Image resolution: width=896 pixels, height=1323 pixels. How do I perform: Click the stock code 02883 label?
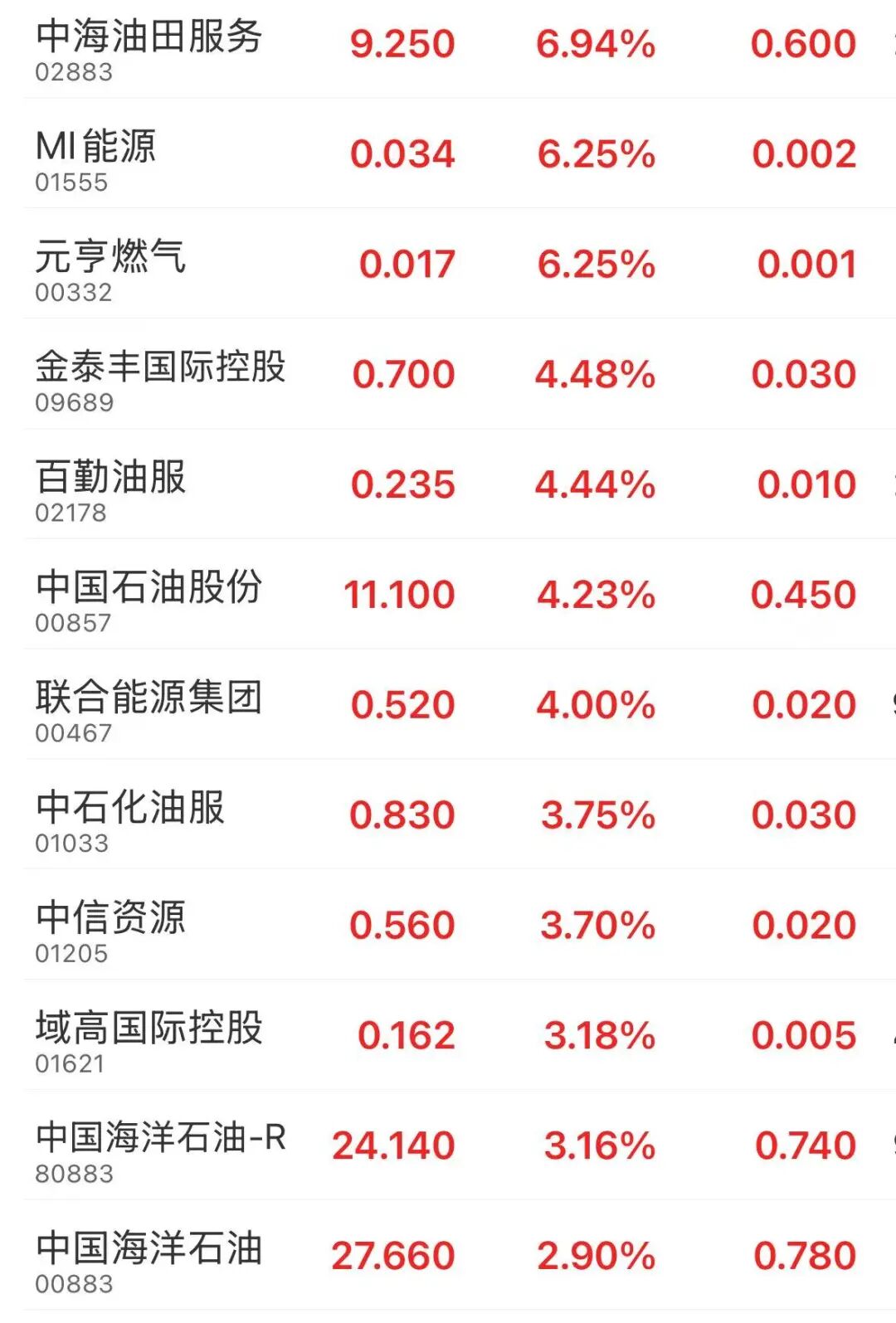tap(71, 73)
